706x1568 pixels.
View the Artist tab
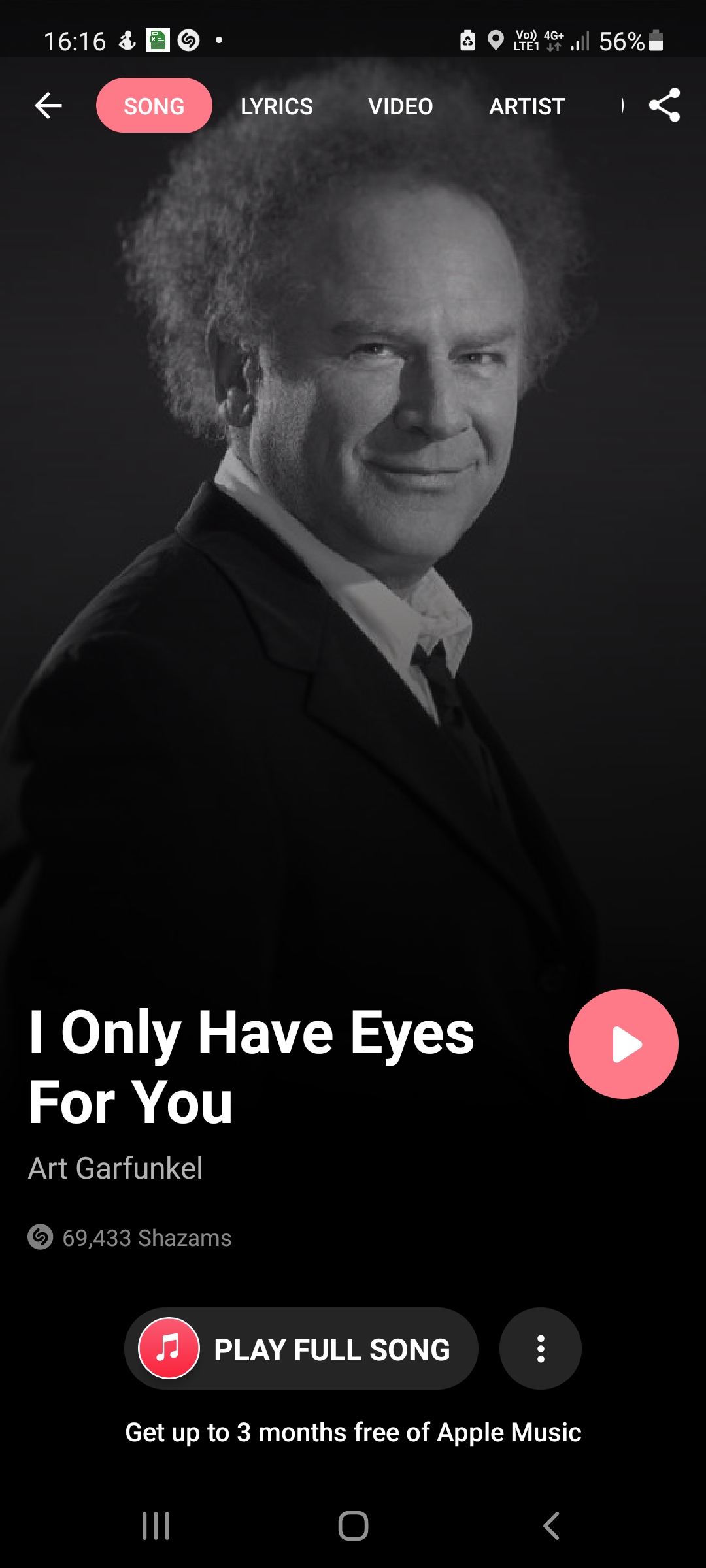point(527,106)
